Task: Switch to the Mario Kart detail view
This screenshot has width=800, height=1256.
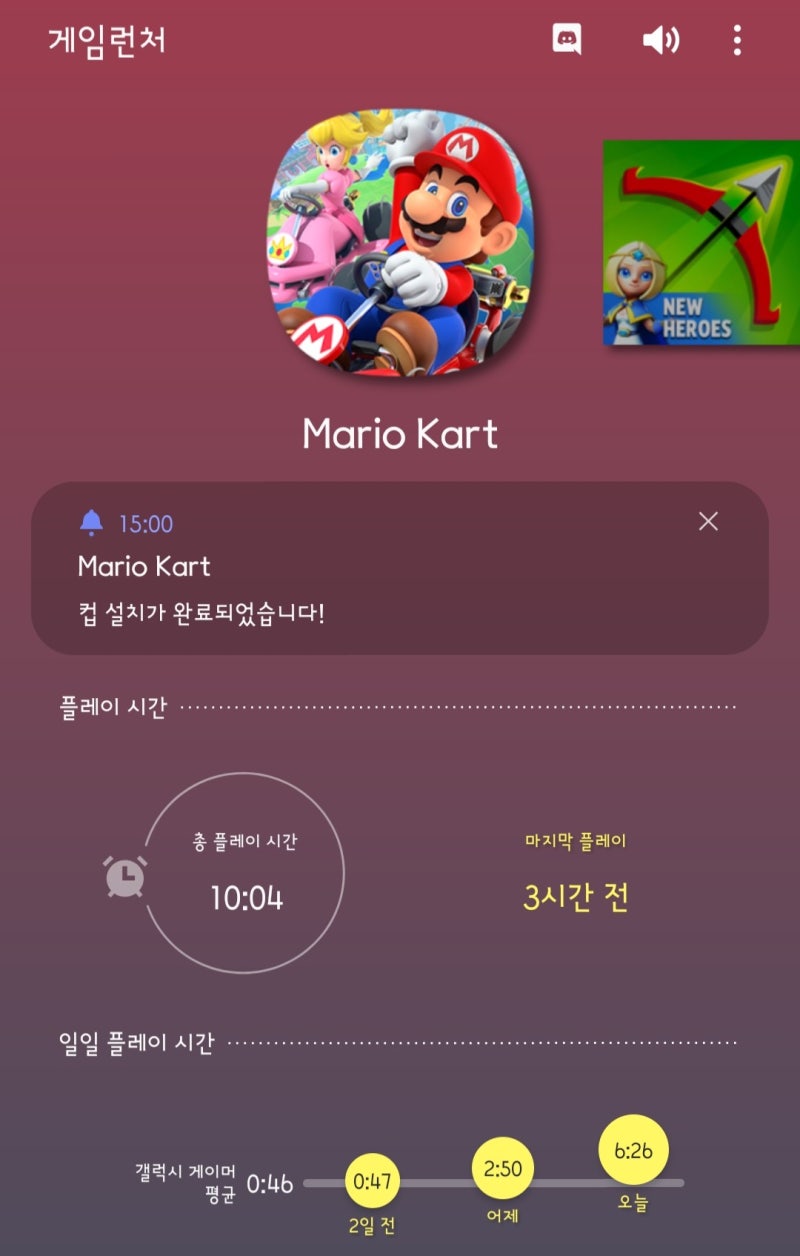Action: [x=400, y=432]
